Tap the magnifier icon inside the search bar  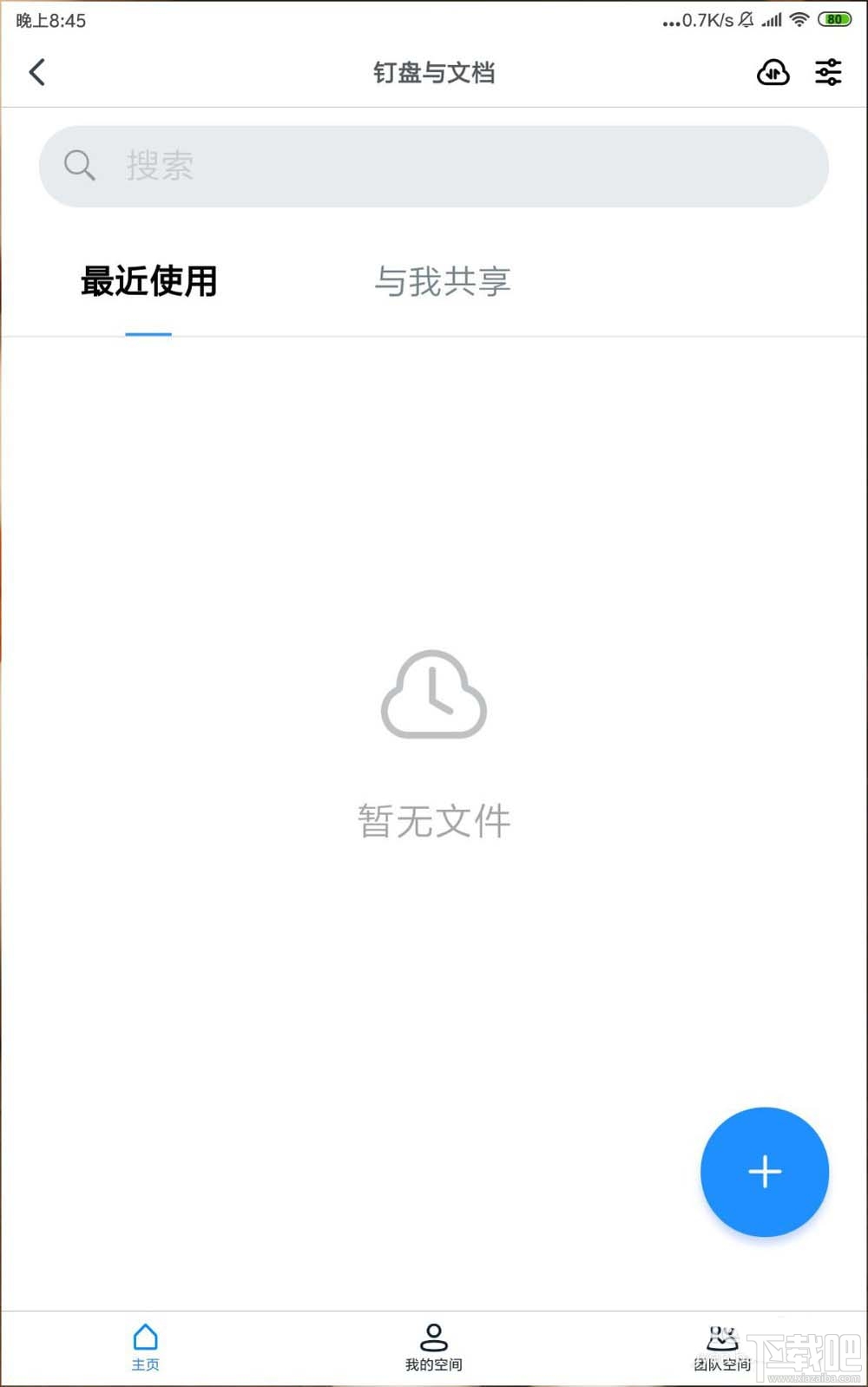pos(80,165)
